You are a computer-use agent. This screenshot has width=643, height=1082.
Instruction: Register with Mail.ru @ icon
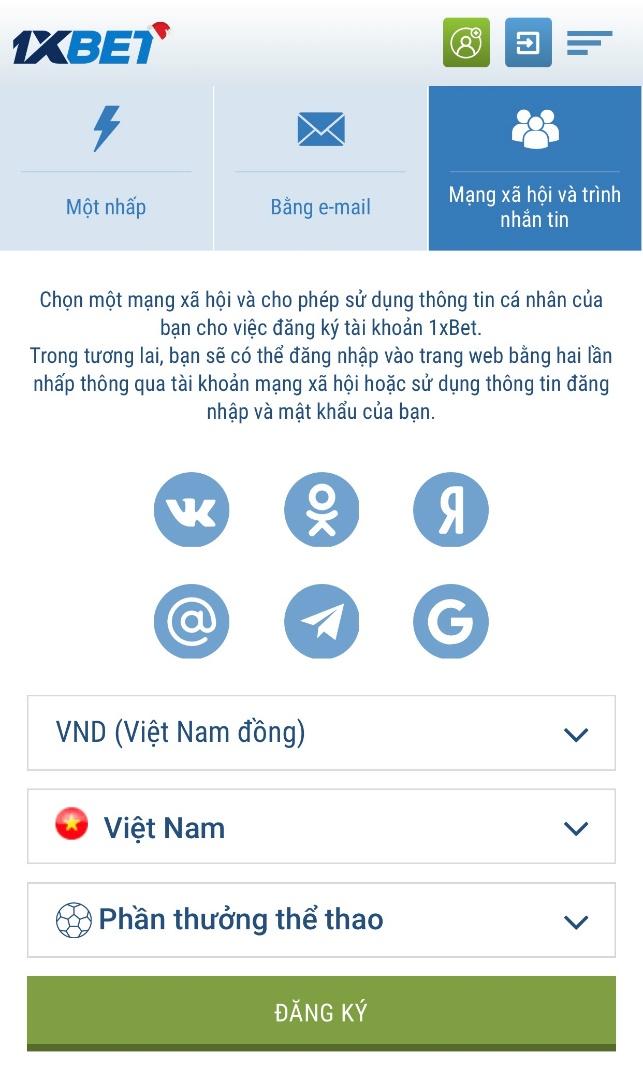tap(191, 622)
